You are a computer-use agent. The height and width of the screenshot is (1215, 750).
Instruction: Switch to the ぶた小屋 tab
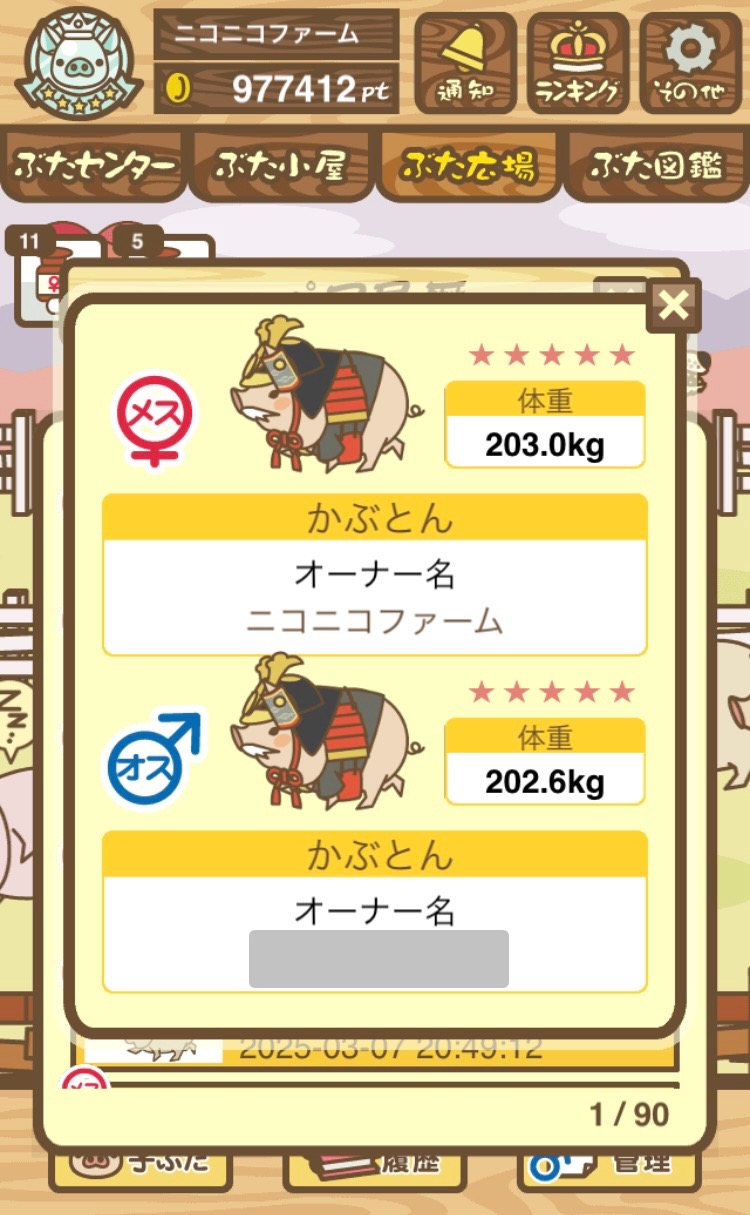coord(281,166)
